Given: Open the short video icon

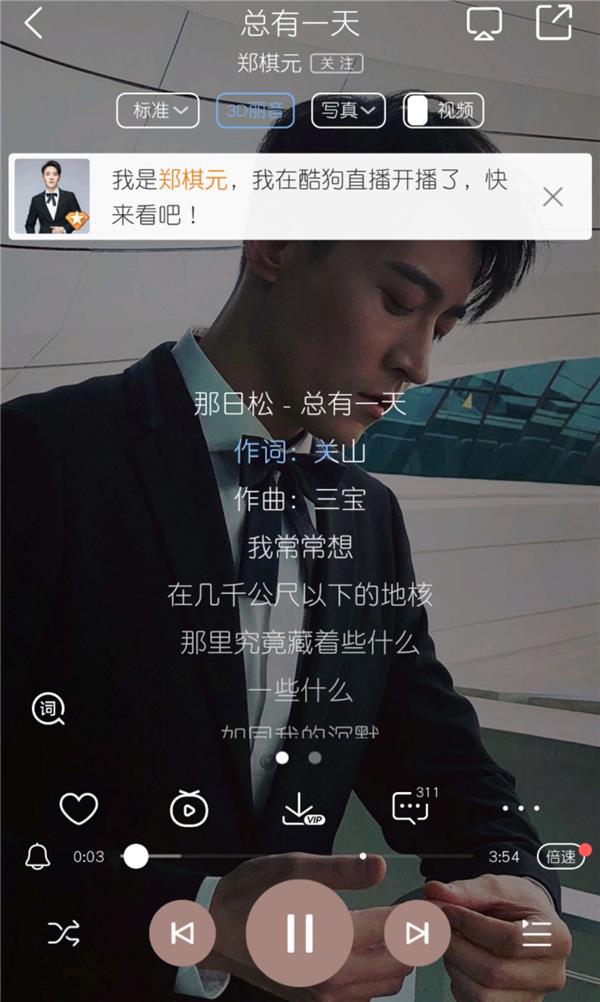Looking at the screenshot, I should [188, 807].
